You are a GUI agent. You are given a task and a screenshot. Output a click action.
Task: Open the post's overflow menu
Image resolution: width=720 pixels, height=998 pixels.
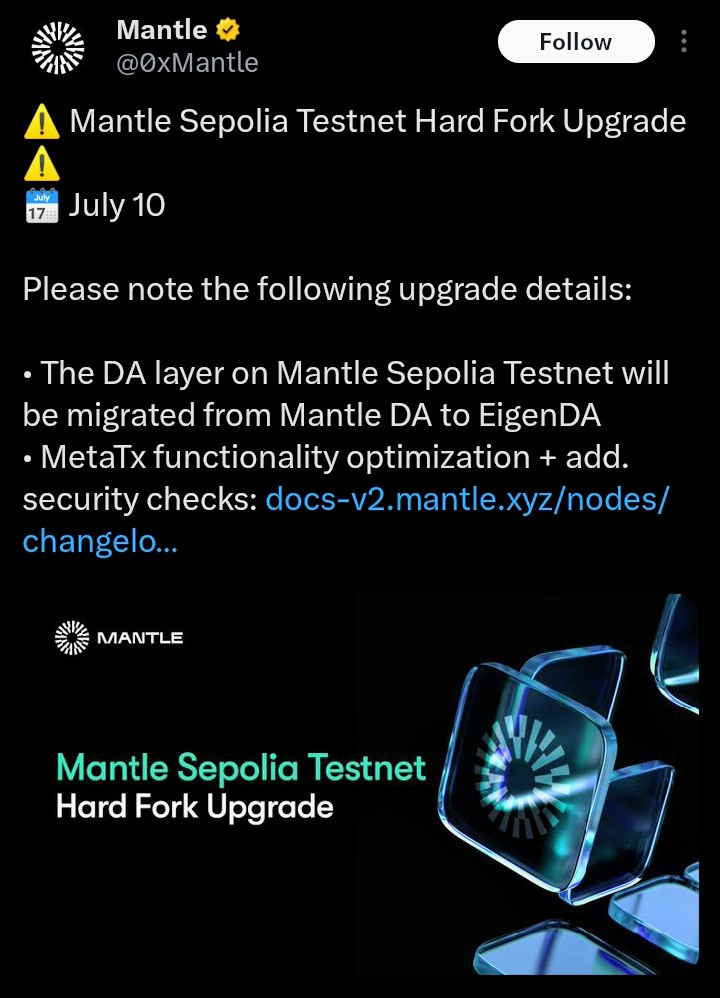click(x=684, y=42)
